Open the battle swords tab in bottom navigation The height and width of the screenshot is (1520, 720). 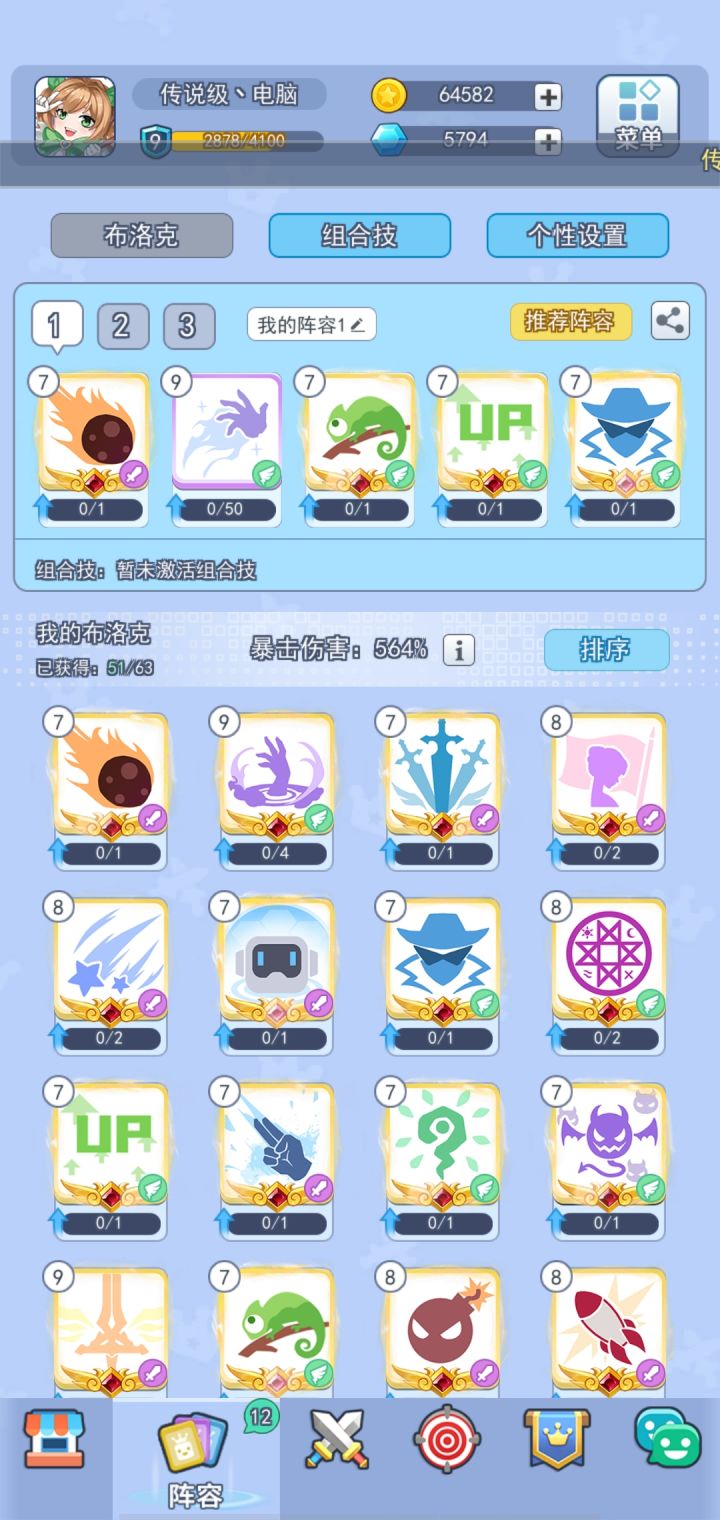pyautogui.click(x=336, y=1440)
